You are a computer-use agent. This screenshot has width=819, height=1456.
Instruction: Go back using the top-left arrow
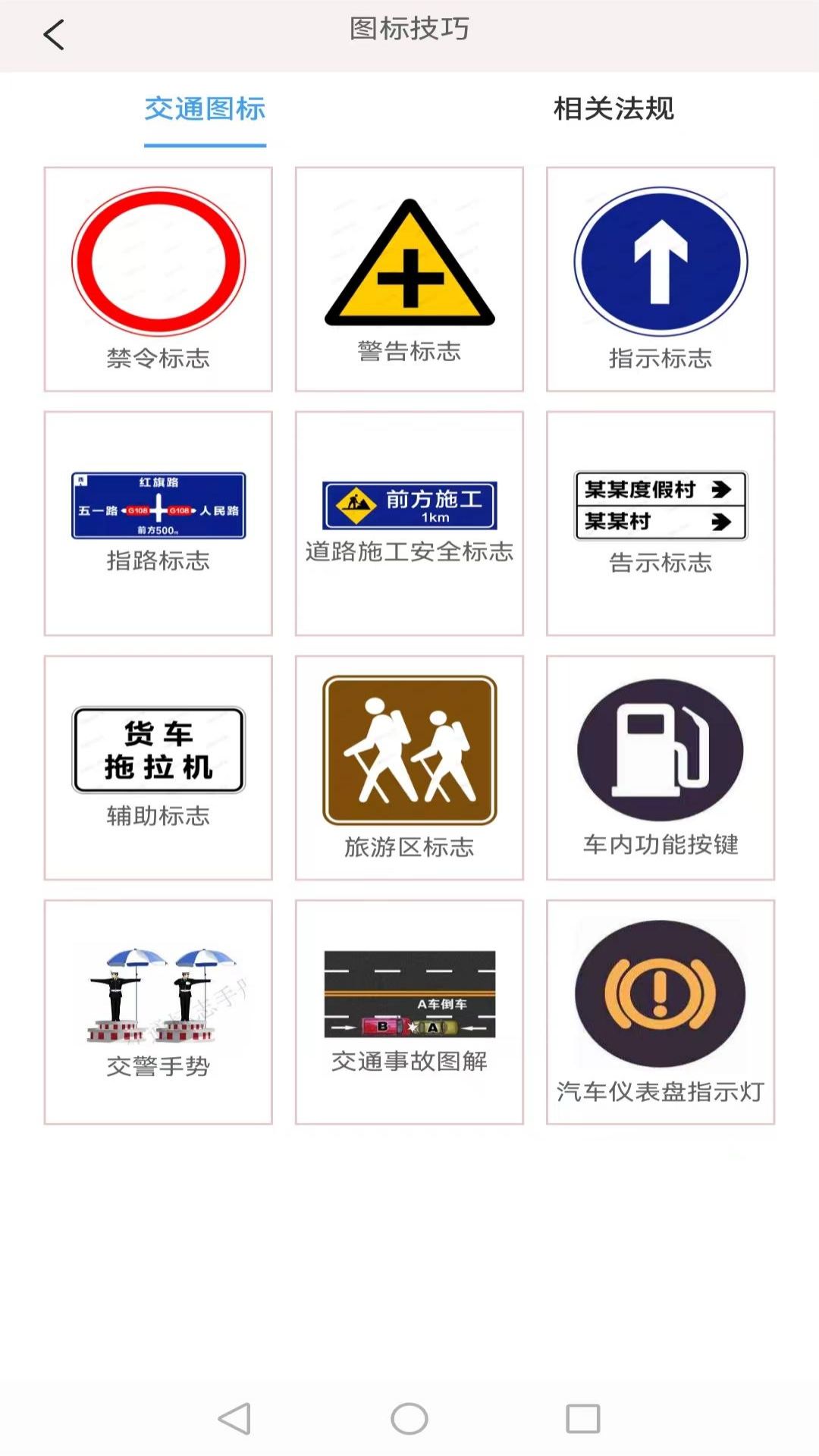click(52, 33)
